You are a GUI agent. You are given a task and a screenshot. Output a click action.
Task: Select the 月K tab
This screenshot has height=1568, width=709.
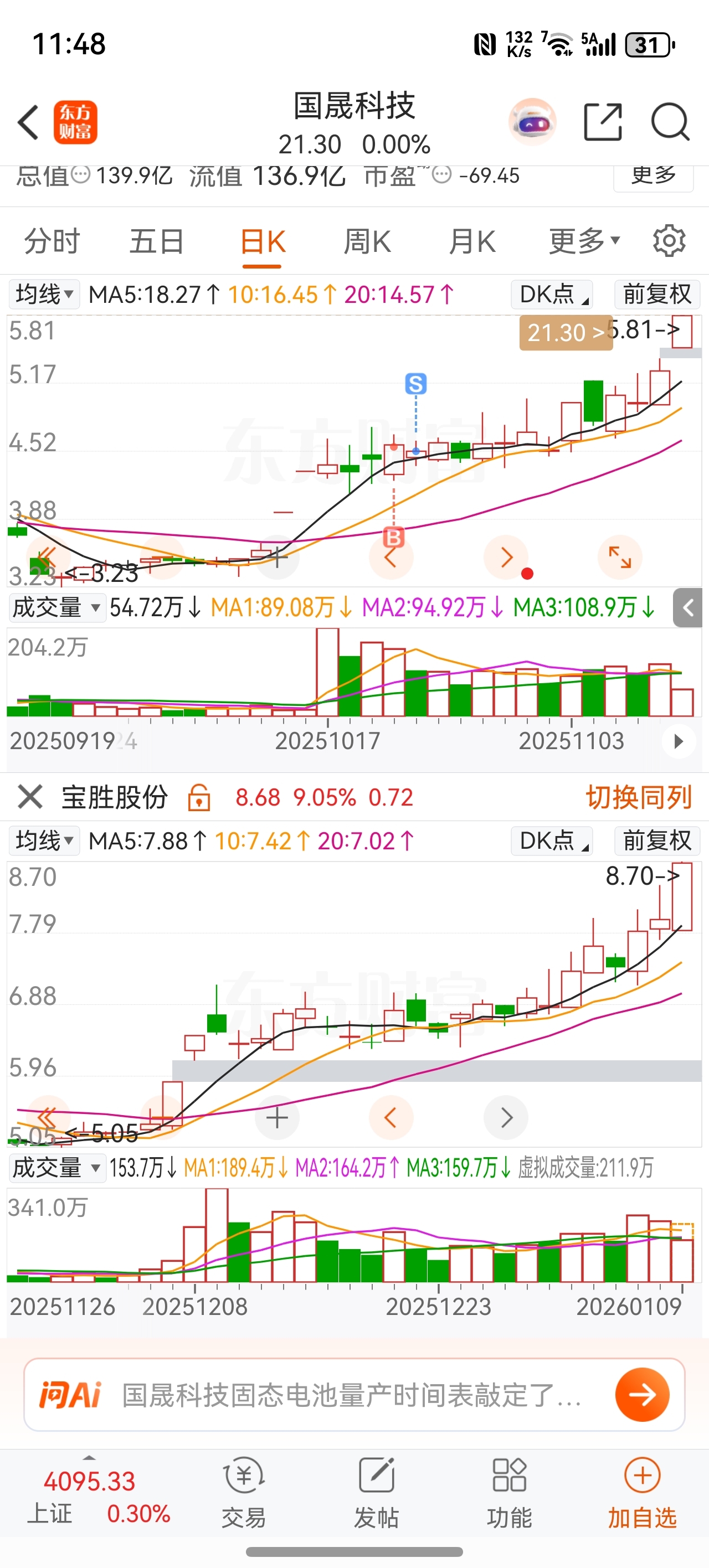[472, 241]
